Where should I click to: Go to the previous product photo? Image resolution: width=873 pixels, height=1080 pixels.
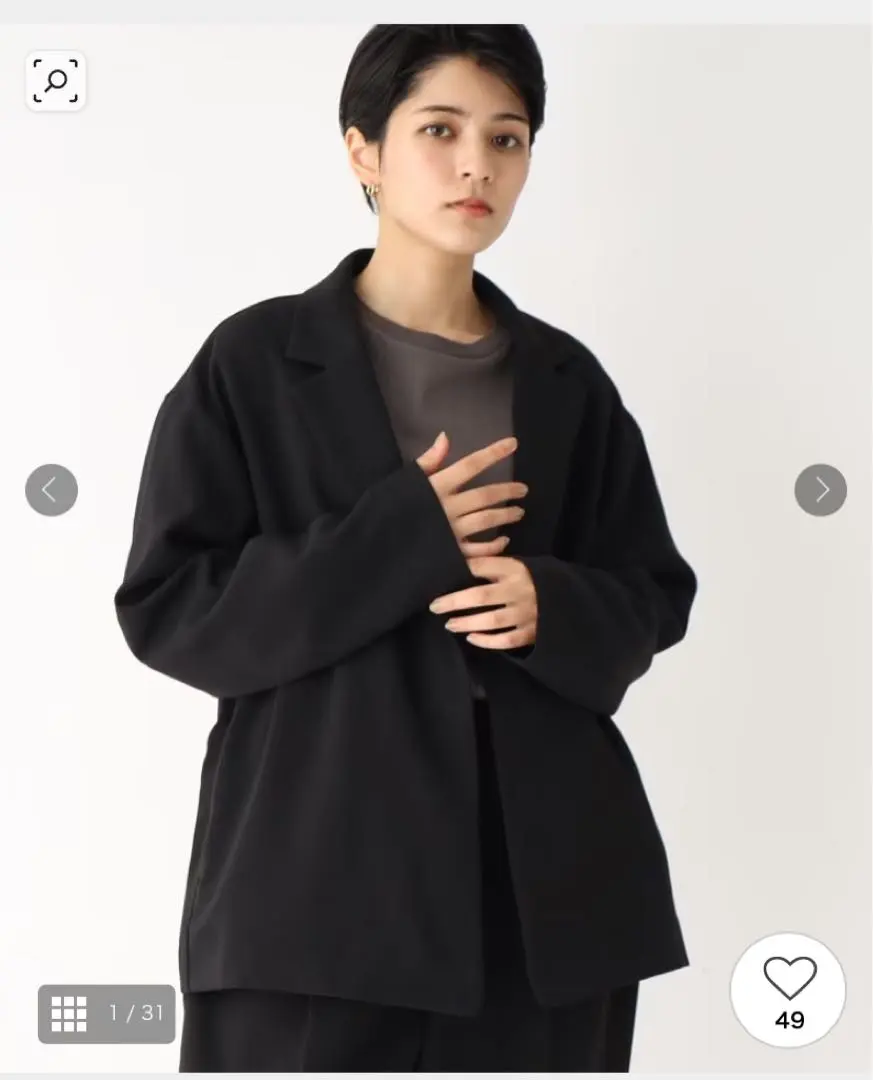[x=51, y=490]
